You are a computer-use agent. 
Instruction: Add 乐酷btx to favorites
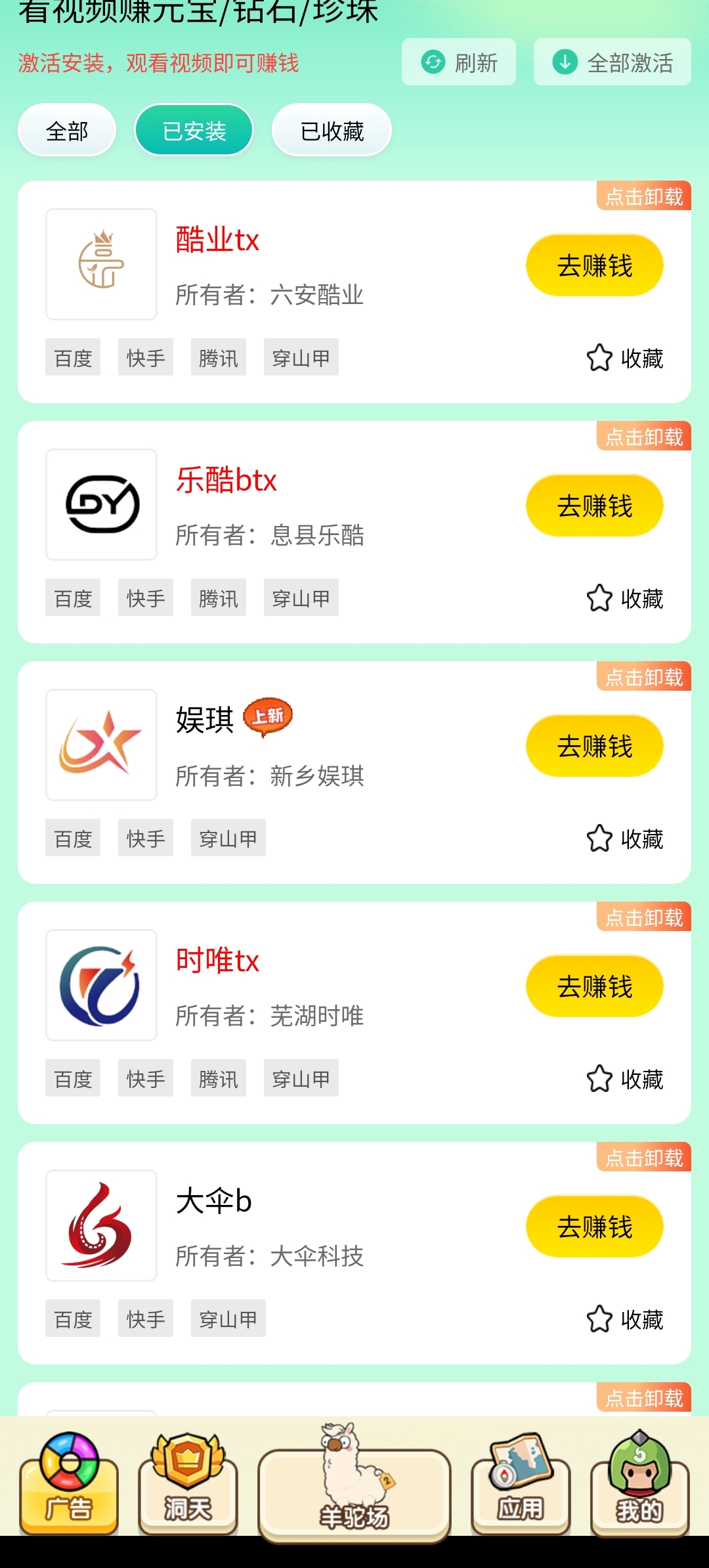pyautogui.click(x=625, y=599)
